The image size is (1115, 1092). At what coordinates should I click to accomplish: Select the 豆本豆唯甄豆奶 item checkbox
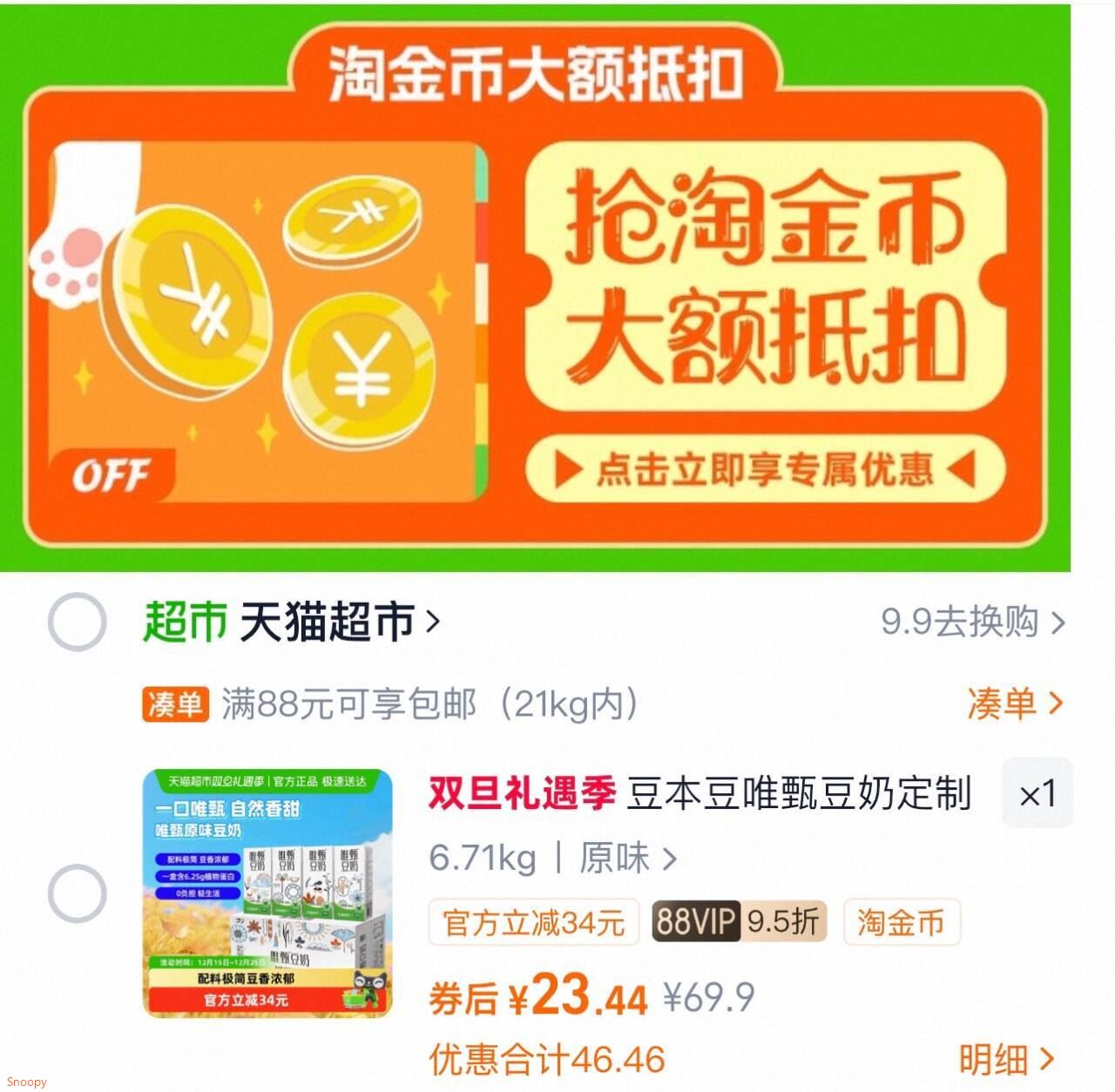[77, 893]
